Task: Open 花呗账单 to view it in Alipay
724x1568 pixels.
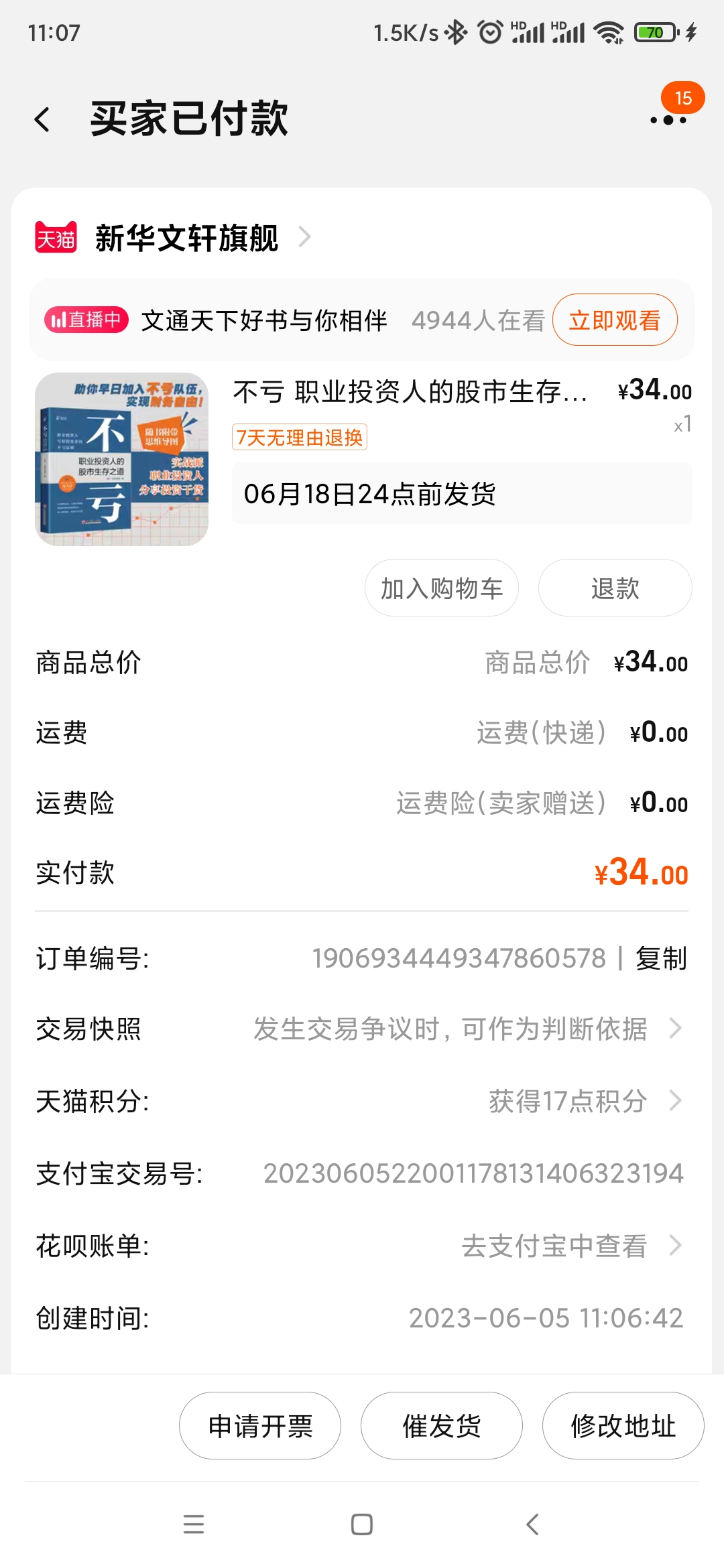Action: 361,1246
